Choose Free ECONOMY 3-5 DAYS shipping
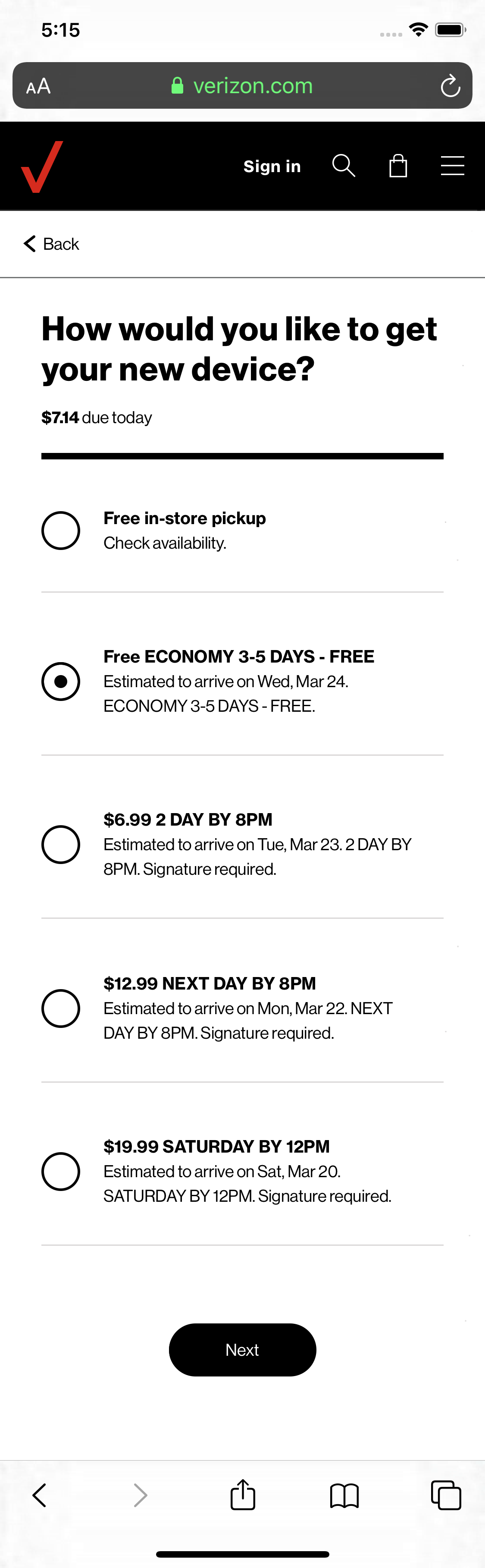 [x=61, y=681]
